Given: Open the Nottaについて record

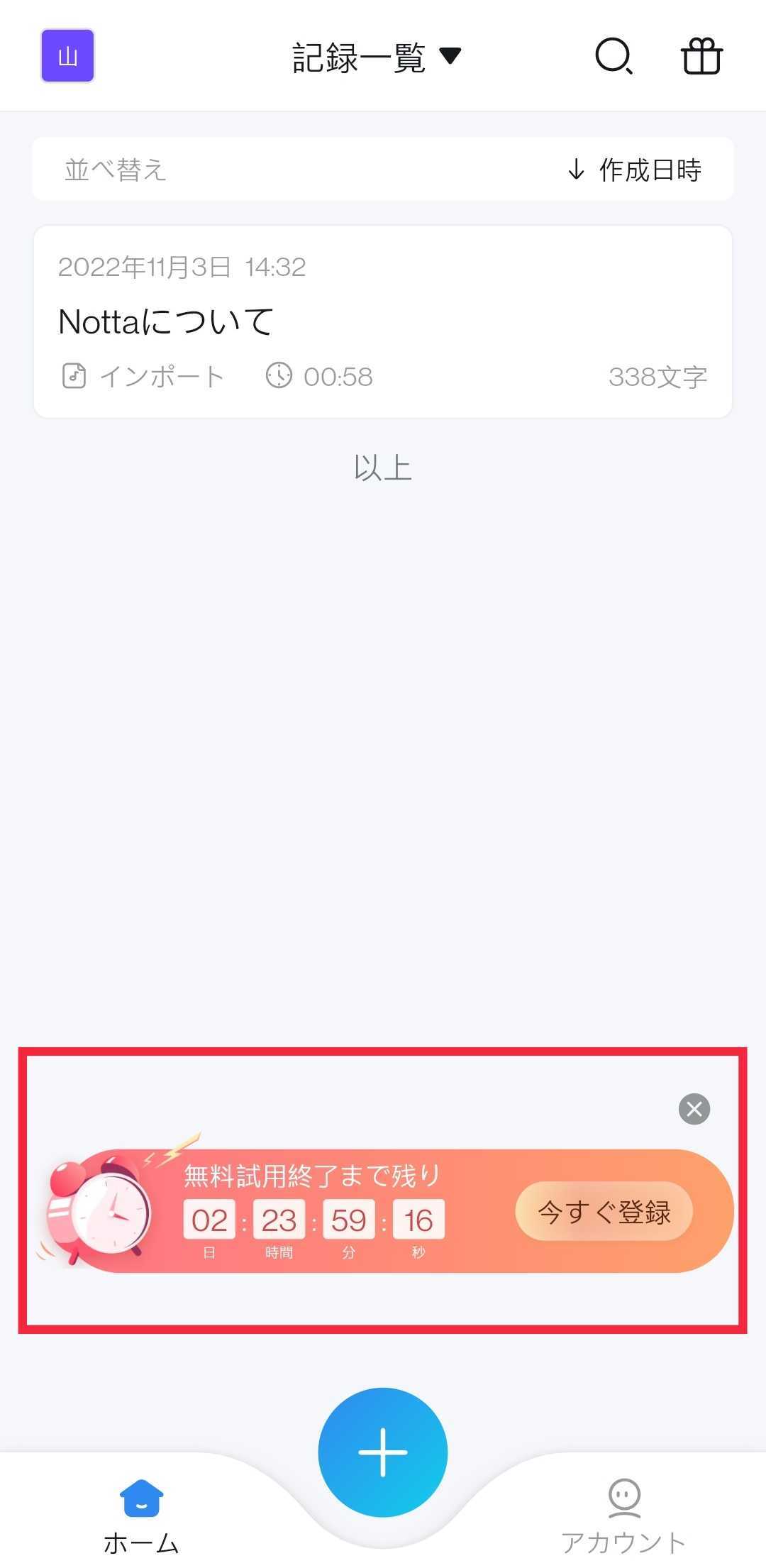Looking at the screenshot, I should click(x=382, y=322).
